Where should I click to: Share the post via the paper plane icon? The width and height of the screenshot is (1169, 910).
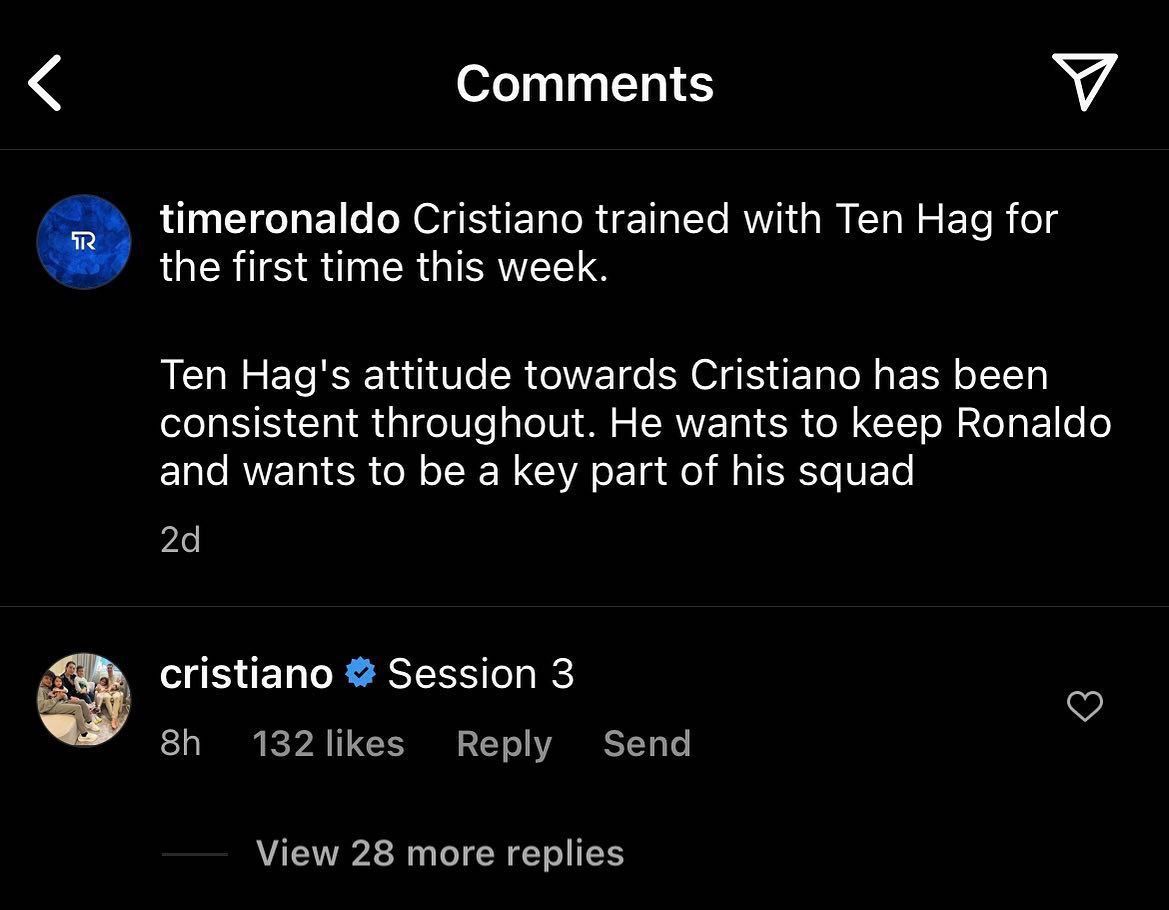click(1084, 81)
